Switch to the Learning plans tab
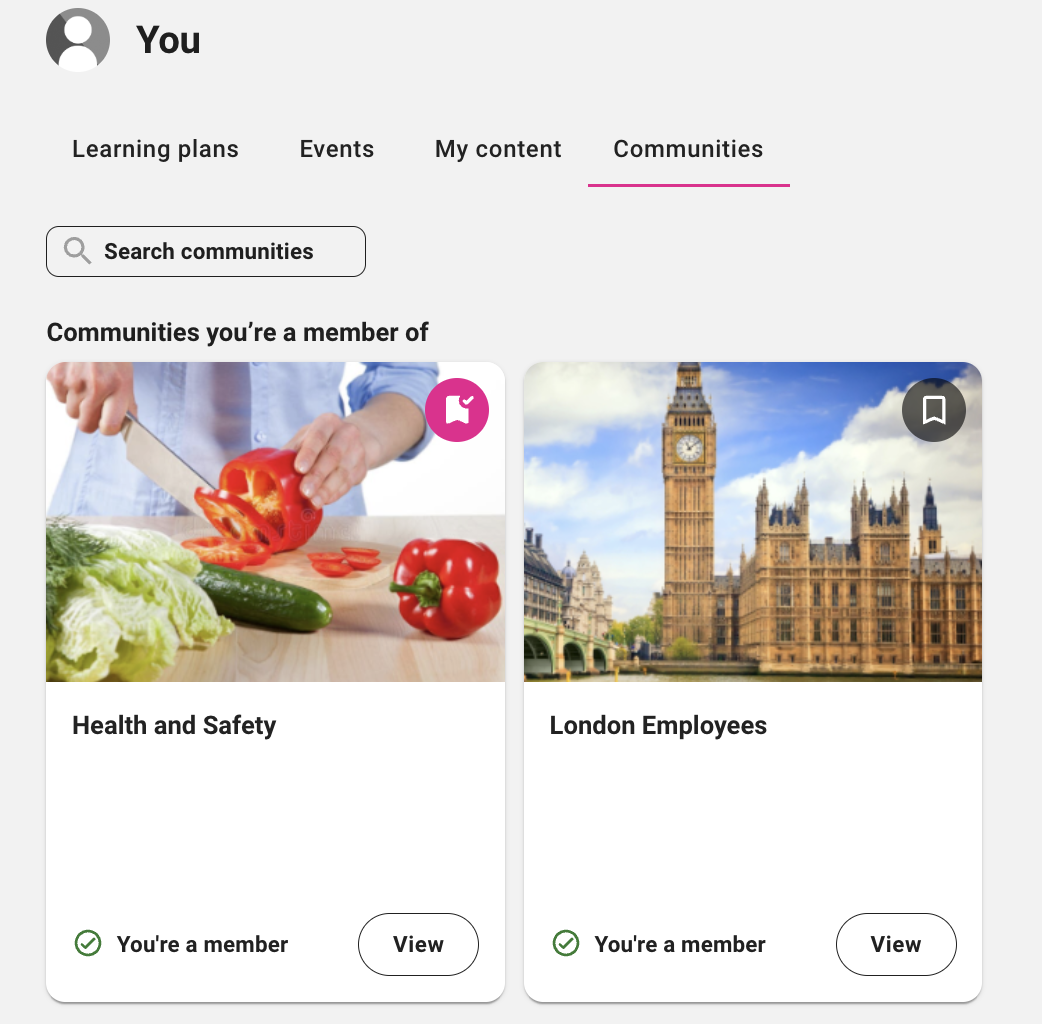This screenshot has width=1042, height=1024. click(155, 149)
